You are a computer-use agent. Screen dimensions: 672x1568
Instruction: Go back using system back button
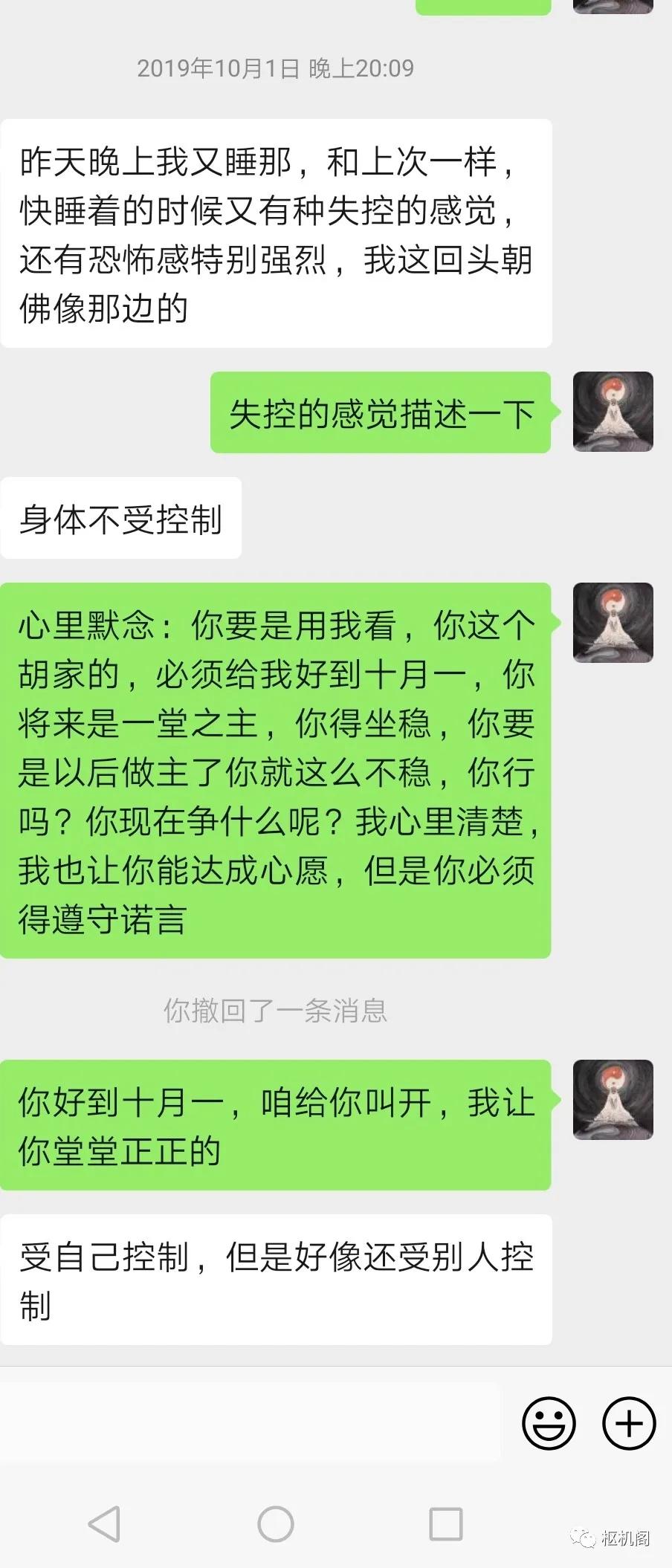click(105, 1524)
